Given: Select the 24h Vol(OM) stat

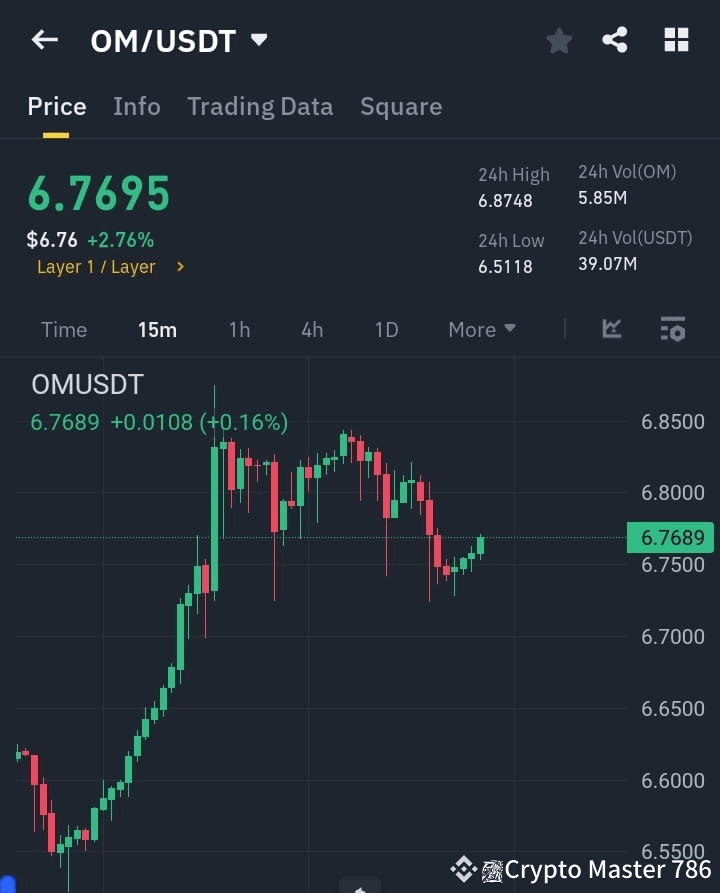Looking at the screenshot, I should click(627, 184).
